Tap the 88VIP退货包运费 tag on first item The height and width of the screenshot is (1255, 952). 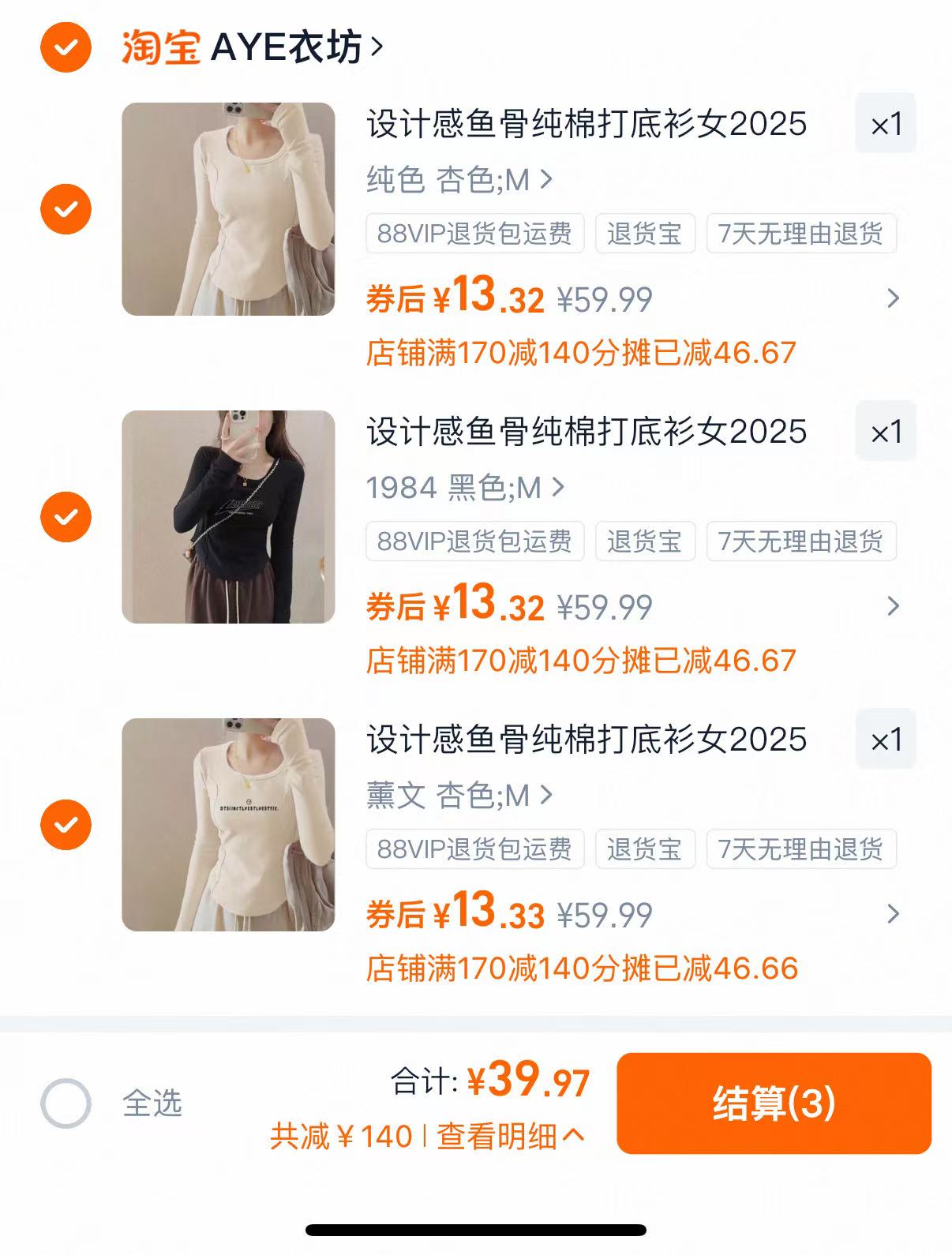pyautogui.click(x=474, y=233)
